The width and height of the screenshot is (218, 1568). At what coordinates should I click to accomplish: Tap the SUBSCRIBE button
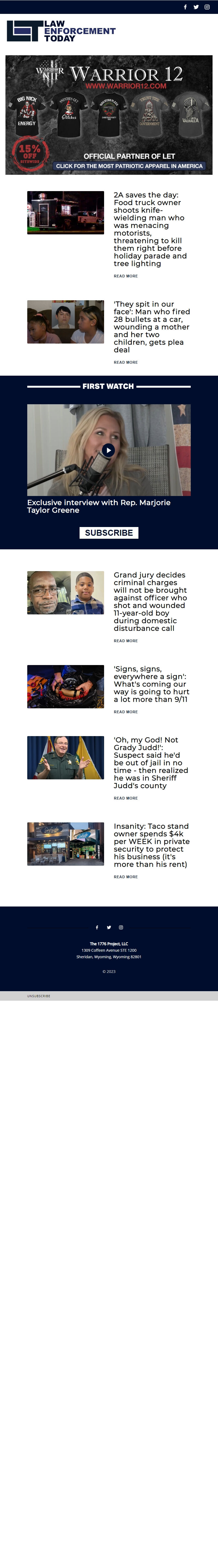(x=109, y=533)
